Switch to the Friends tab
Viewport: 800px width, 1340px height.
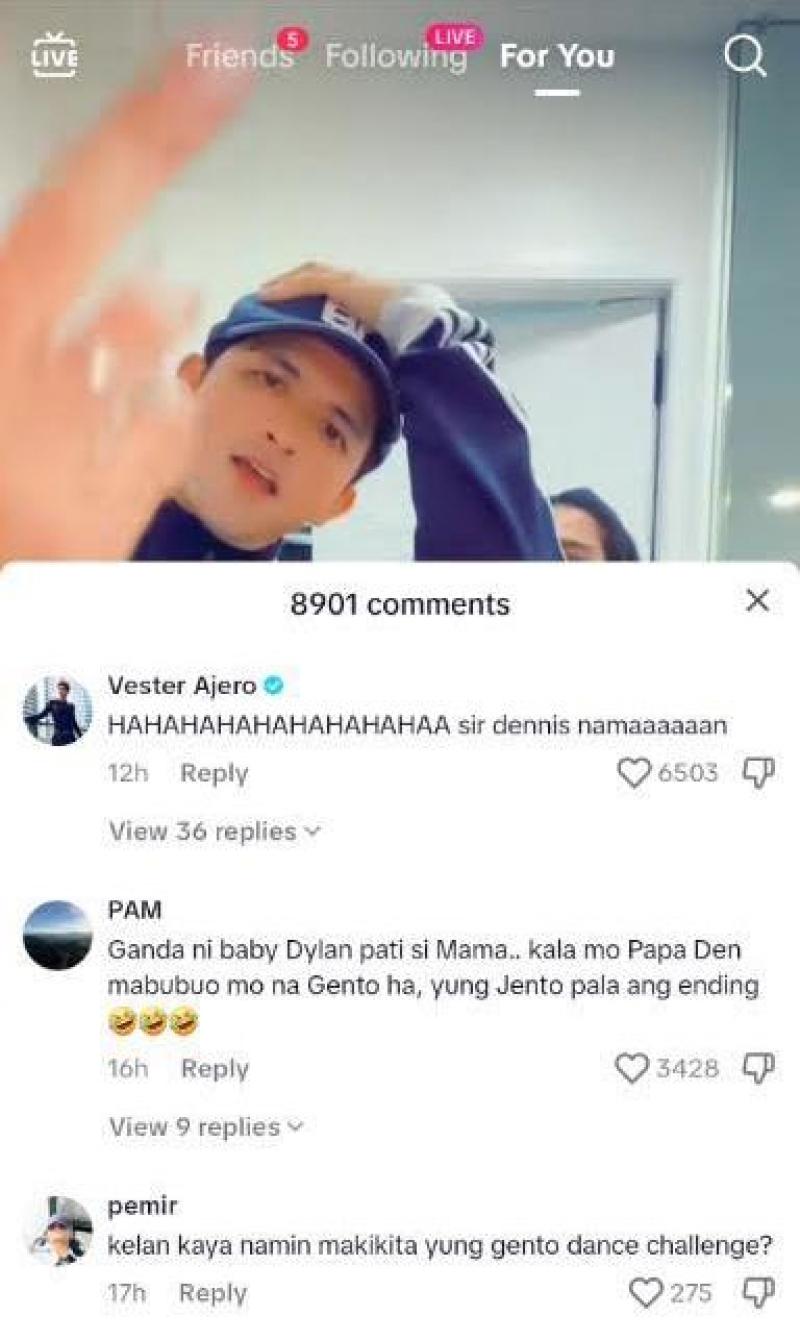(239, 56)
